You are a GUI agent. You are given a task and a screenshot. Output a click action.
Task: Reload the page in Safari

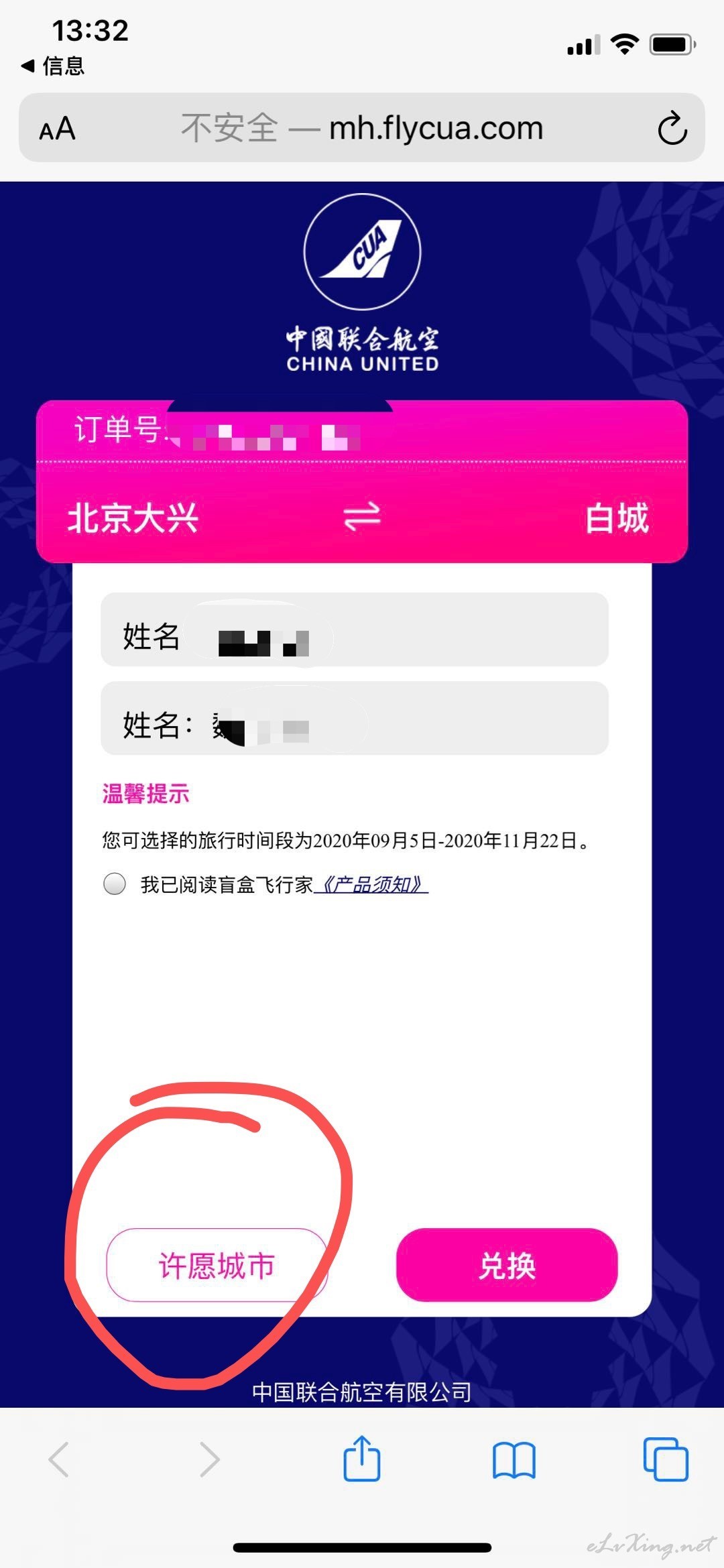click(x=672, y=128)
